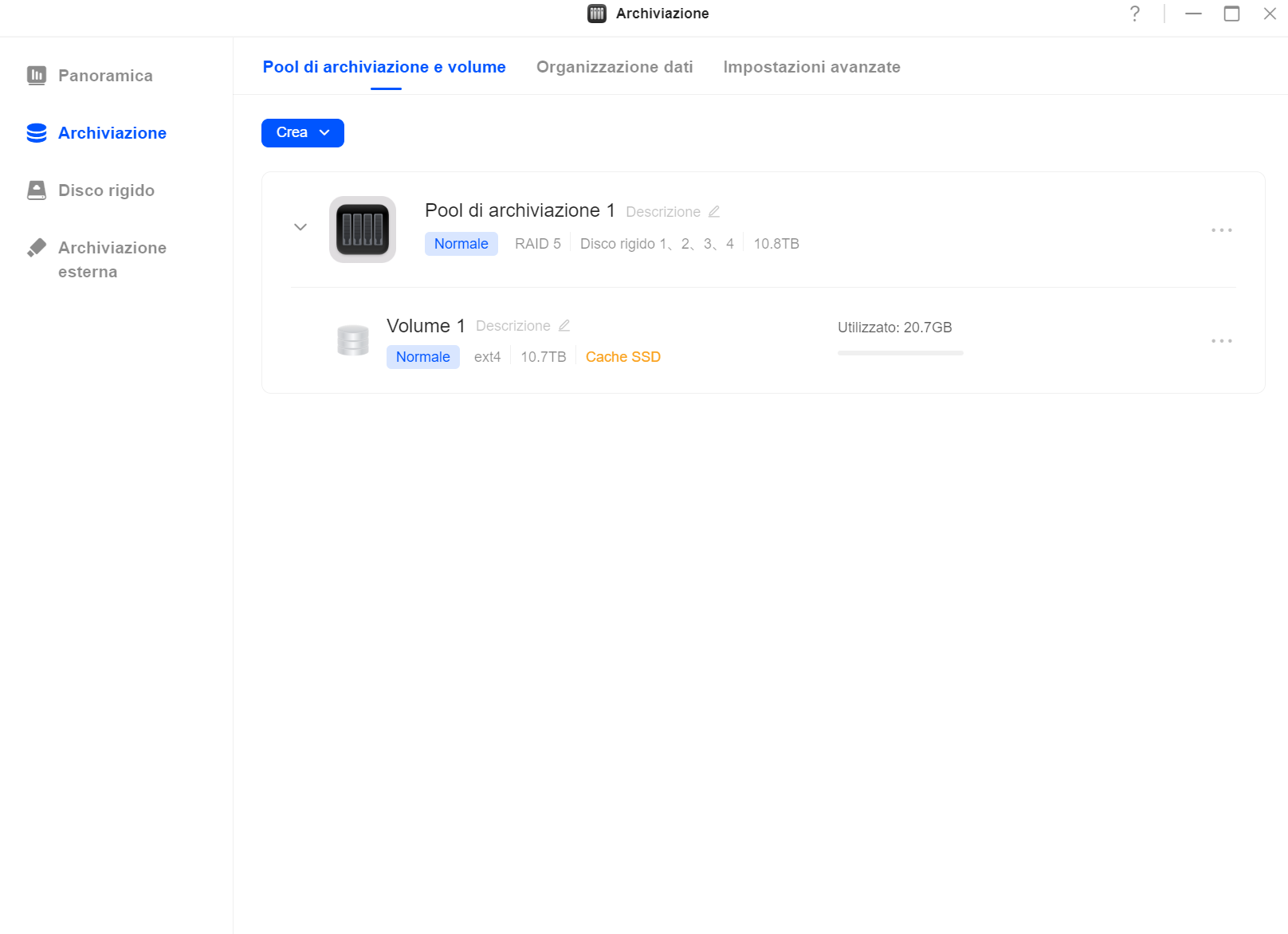Open the help question mark
The height and width of the screenshot is (934, 1288).
[1135, 14]
